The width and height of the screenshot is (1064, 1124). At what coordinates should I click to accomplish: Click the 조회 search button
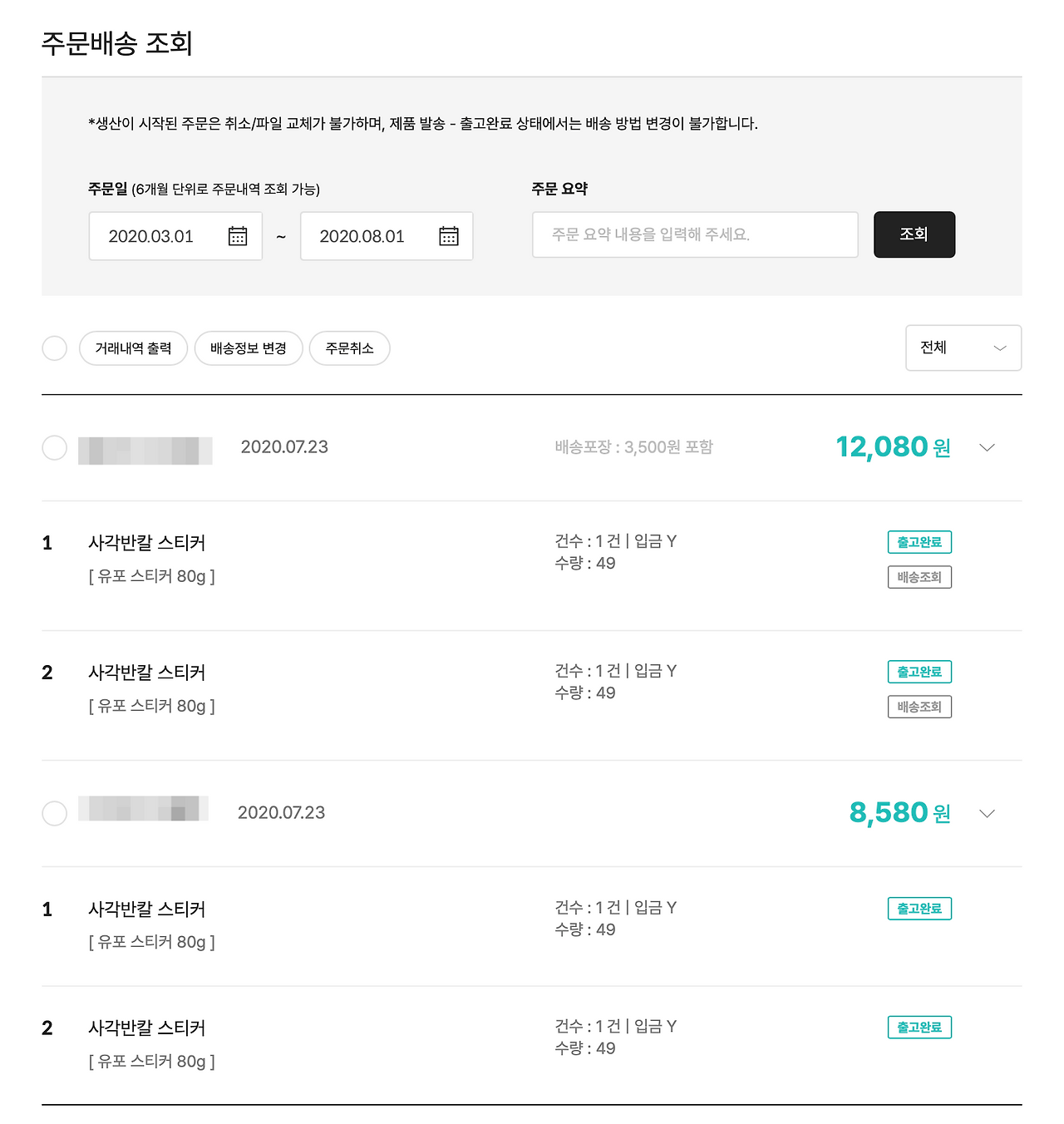pos(914,234)
